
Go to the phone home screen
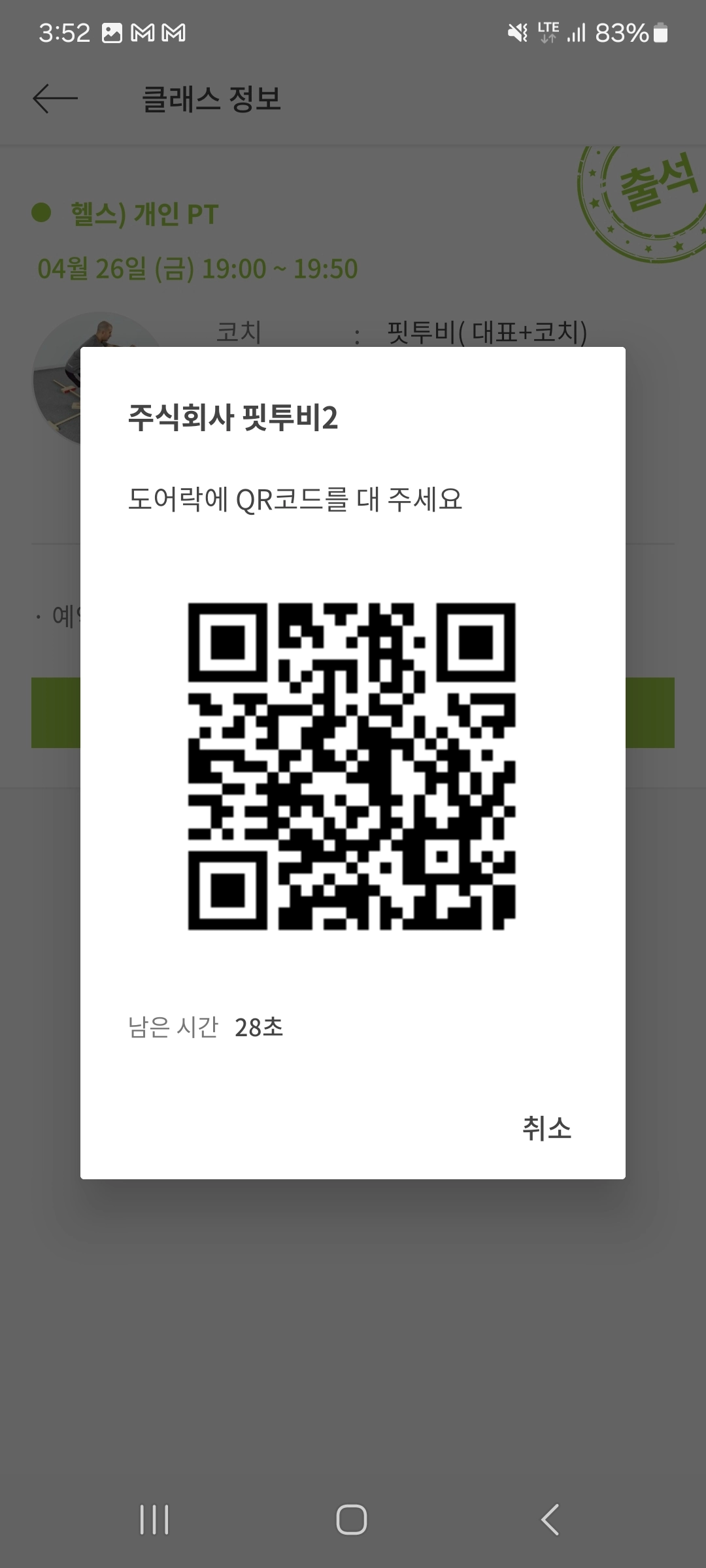click(x=352, y=1520)
